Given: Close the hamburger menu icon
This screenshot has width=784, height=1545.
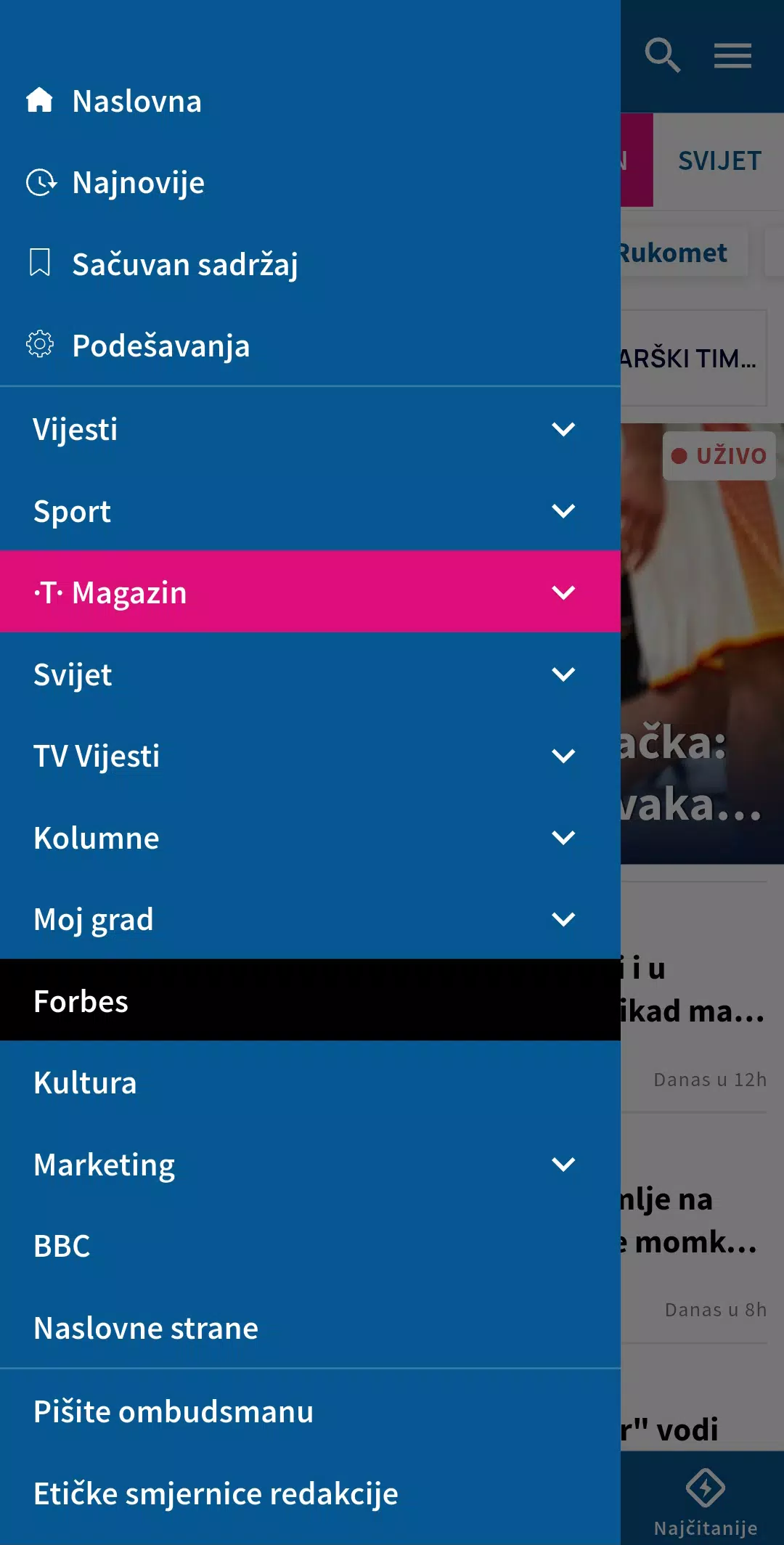Looking at the screenshot, I should pos(732,55).
